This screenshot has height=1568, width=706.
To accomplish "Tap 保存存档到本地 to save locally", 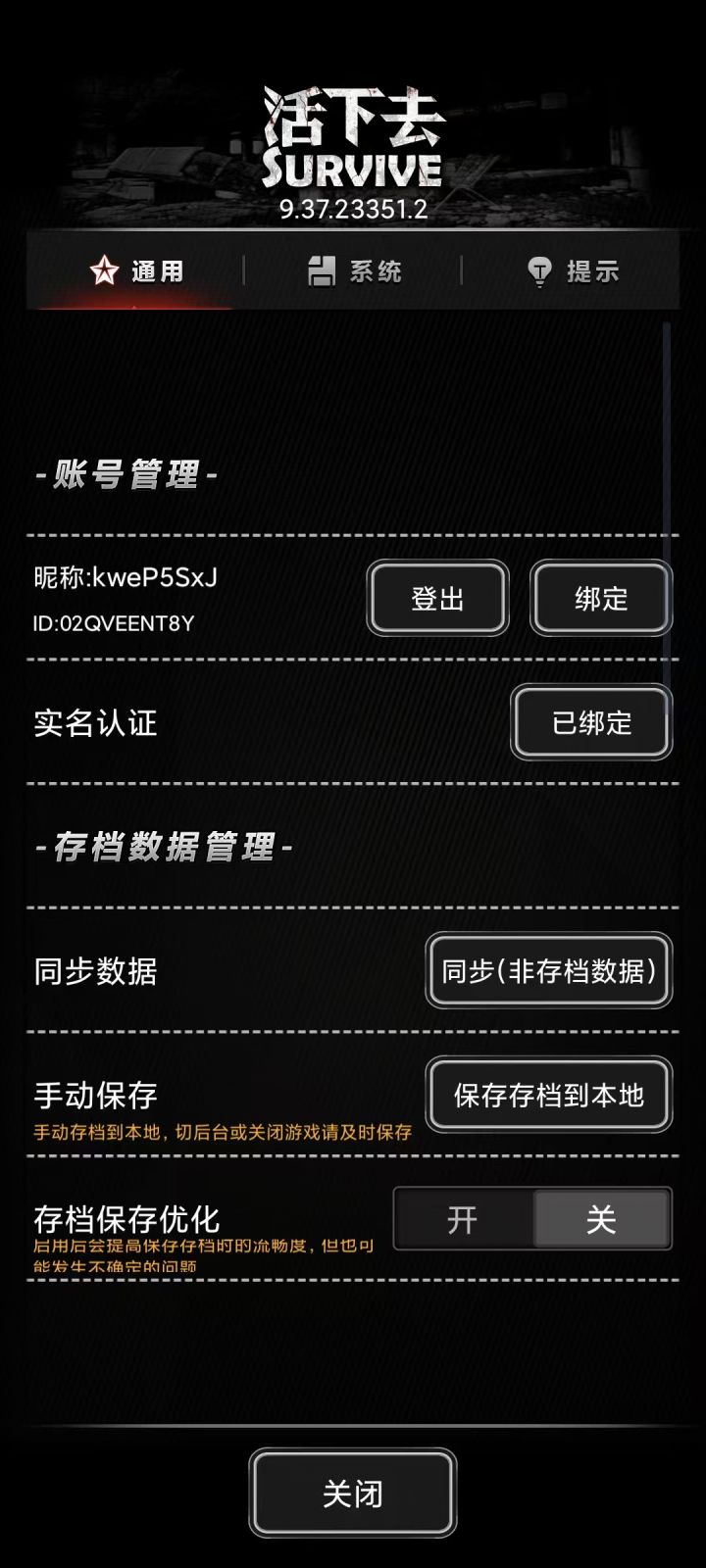I will 548,1096.
